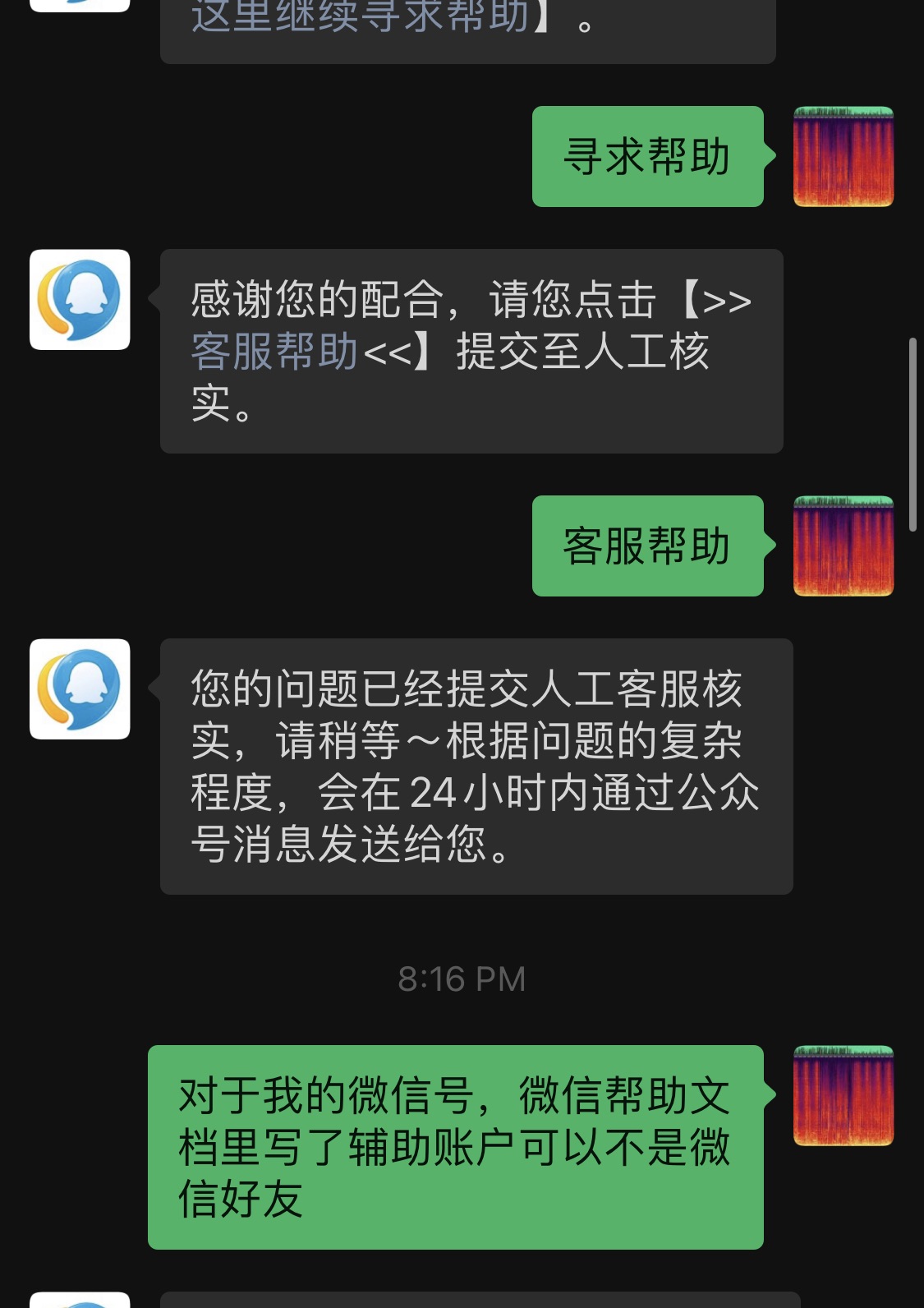Tap your avatar next to the green 客服帮助 bubble
Viewport: 924px width, 1308px height.
point(843,546)
